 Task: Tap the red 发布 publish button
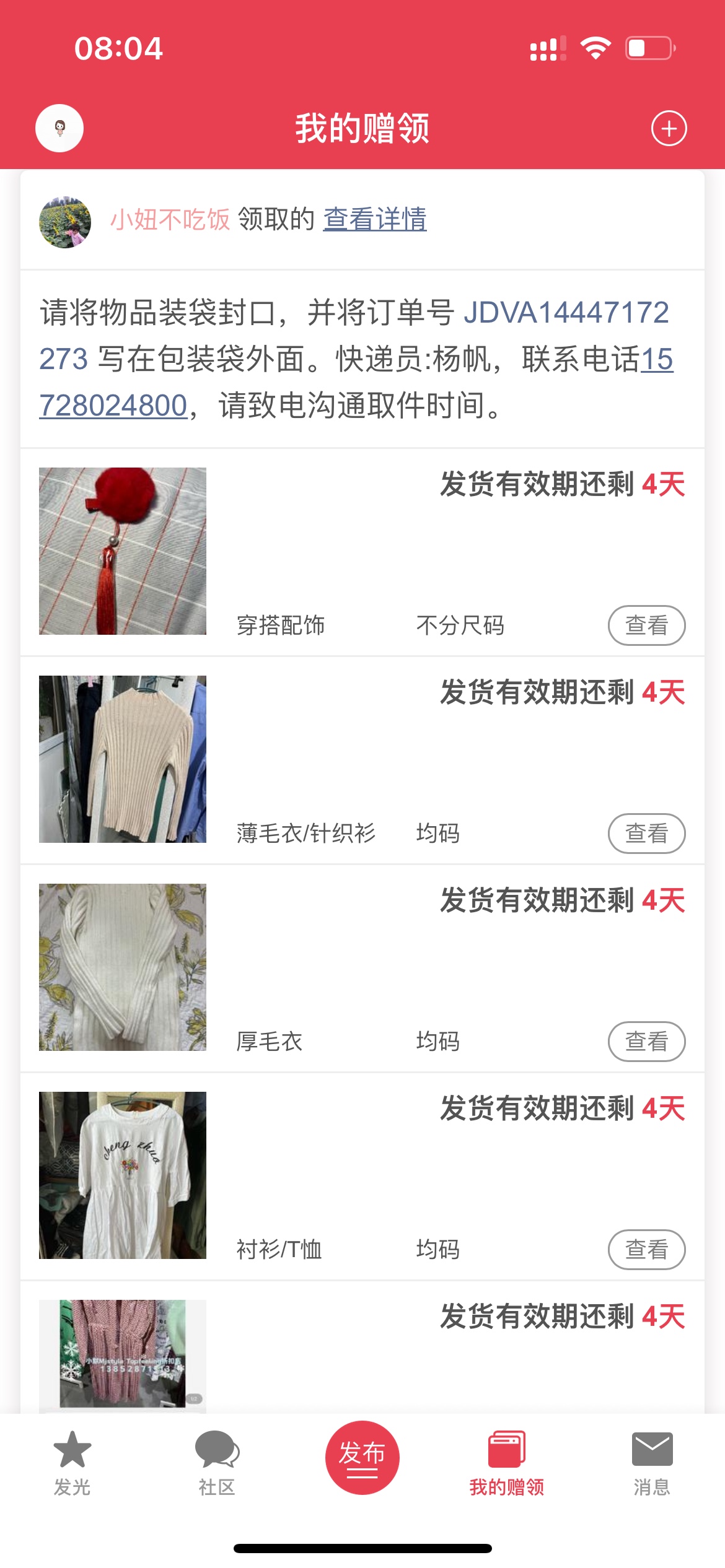coord(362,1457)
